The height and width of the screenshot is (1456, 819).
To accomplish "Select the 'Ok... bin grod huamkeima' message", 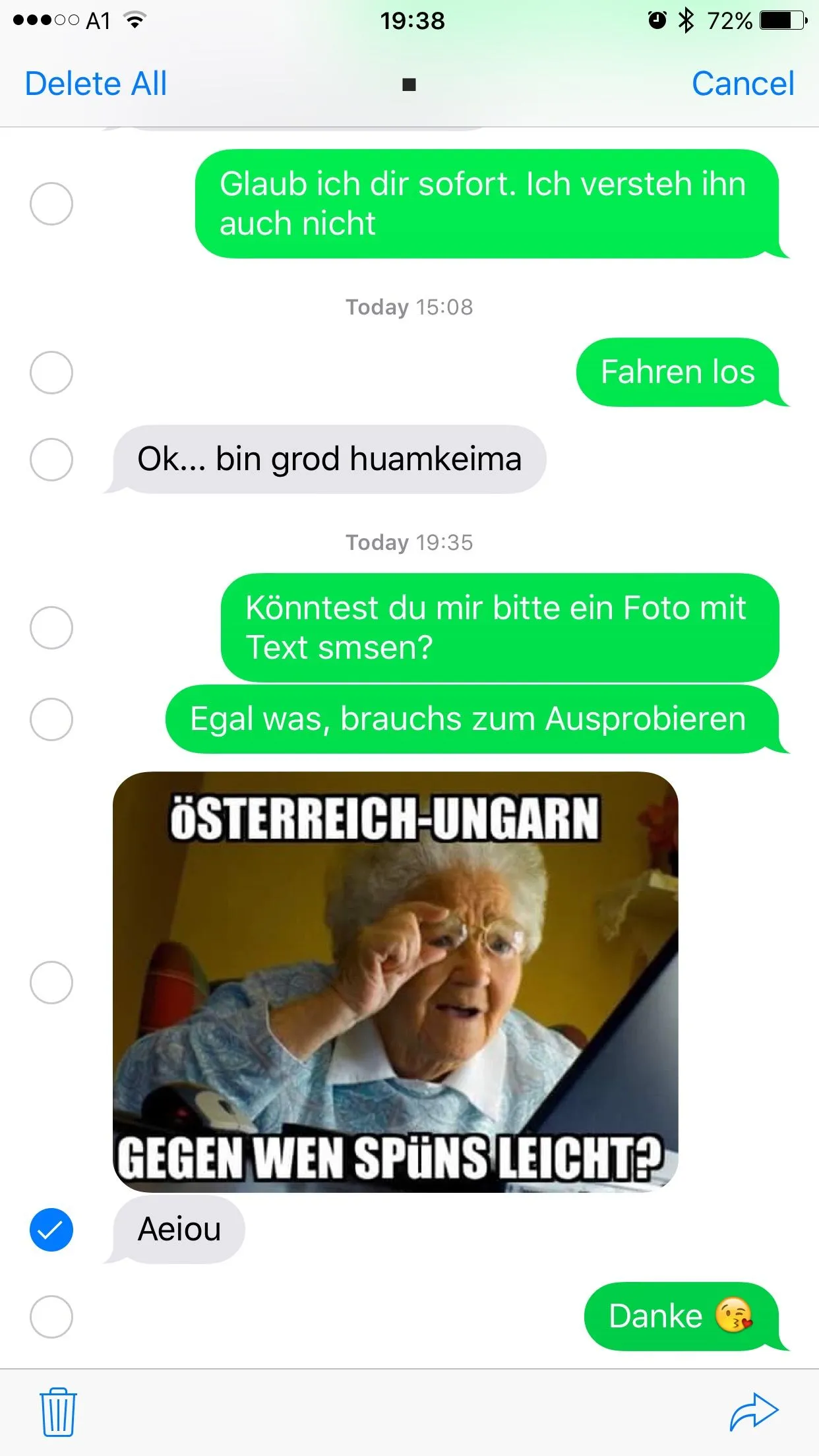I will pos(51,460).
